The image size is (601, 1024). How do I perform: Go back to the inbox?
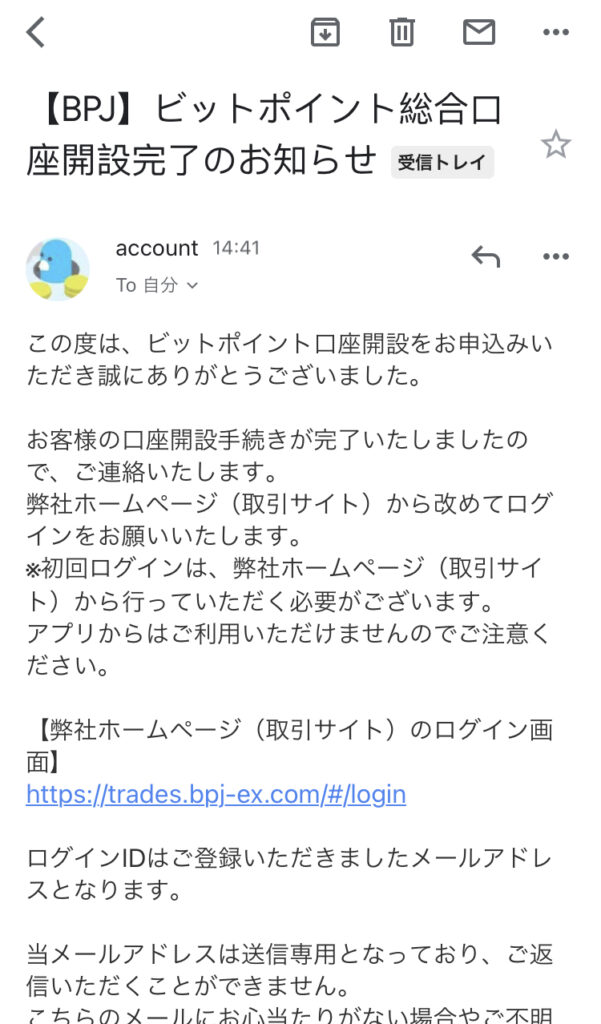click(36, 33)
